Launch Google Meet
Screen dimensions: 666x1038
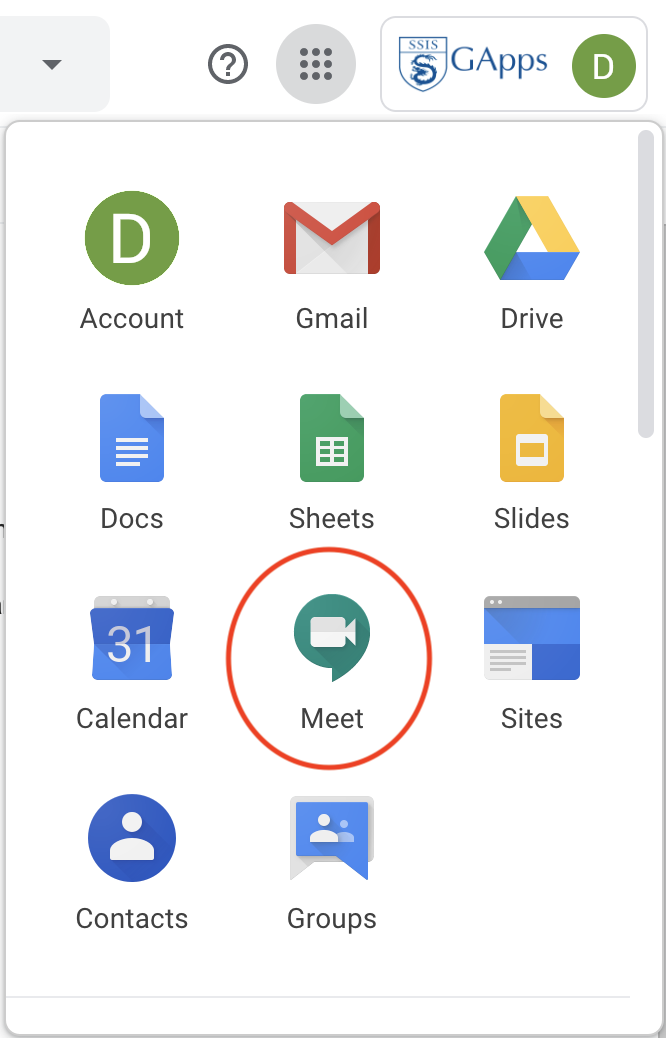tap(332, 660)
